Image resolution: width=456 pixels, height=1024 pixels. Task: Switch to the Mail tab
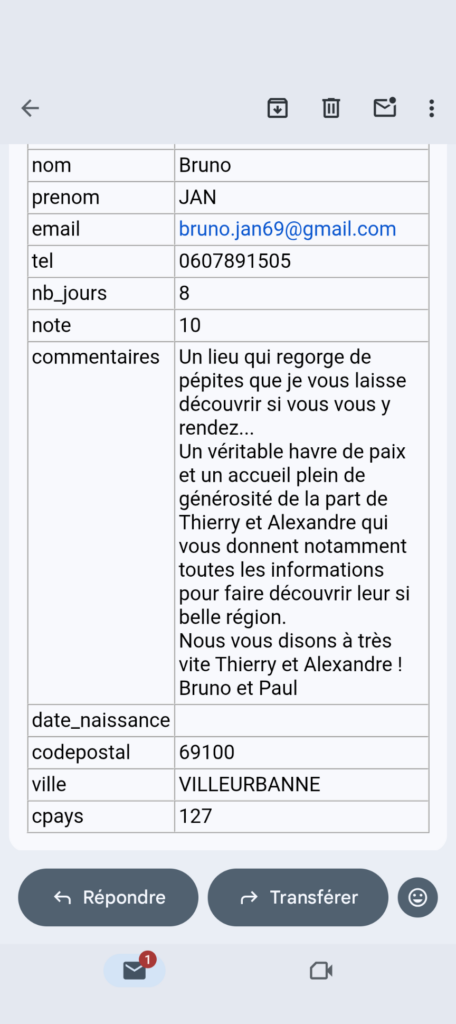click(135, 970)
